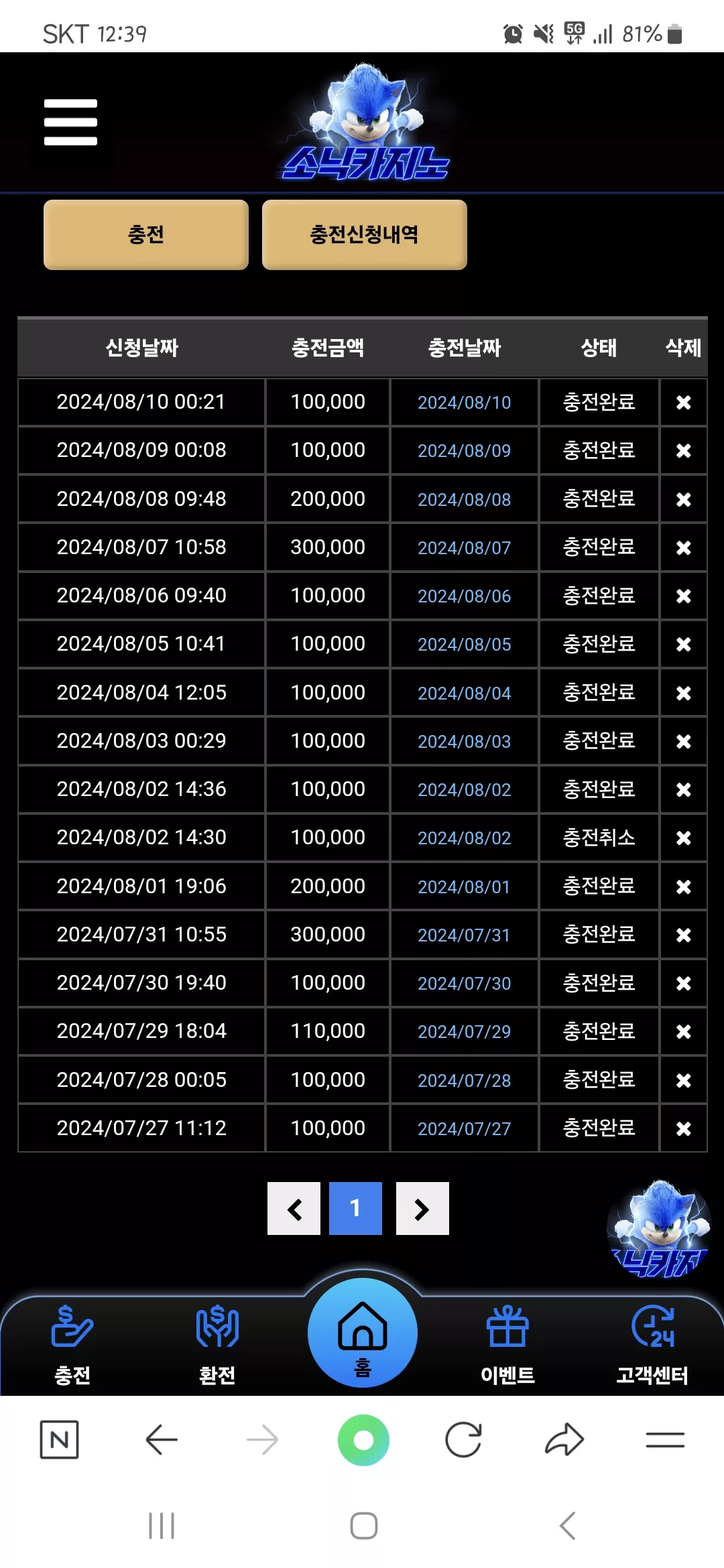
Task: Go to next page arrow
Action: point(422,1208)
